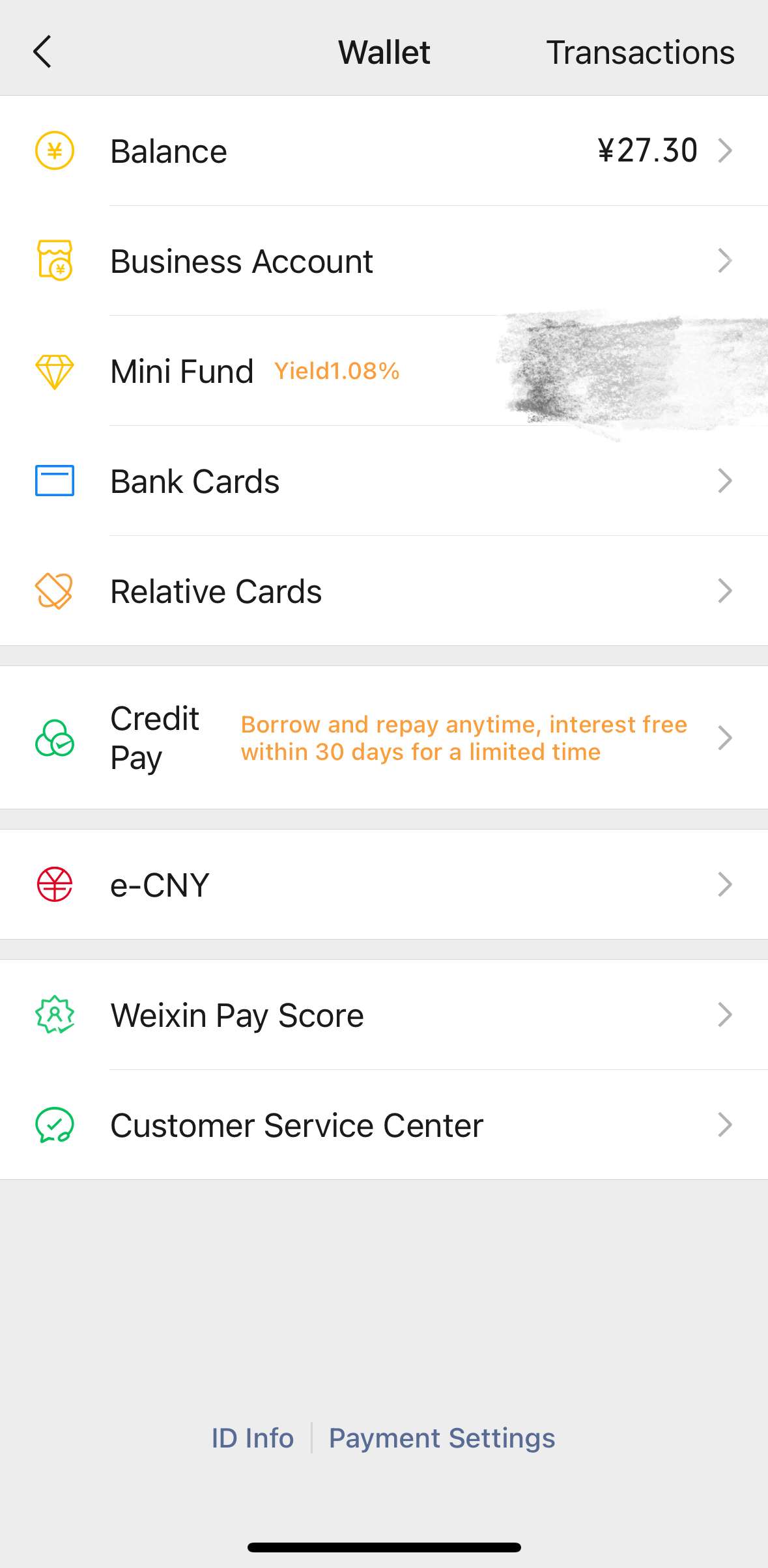Open the Balance row
Image resolution: width=768 pixels, height=1568 pixels.
(x=384, y=151)
